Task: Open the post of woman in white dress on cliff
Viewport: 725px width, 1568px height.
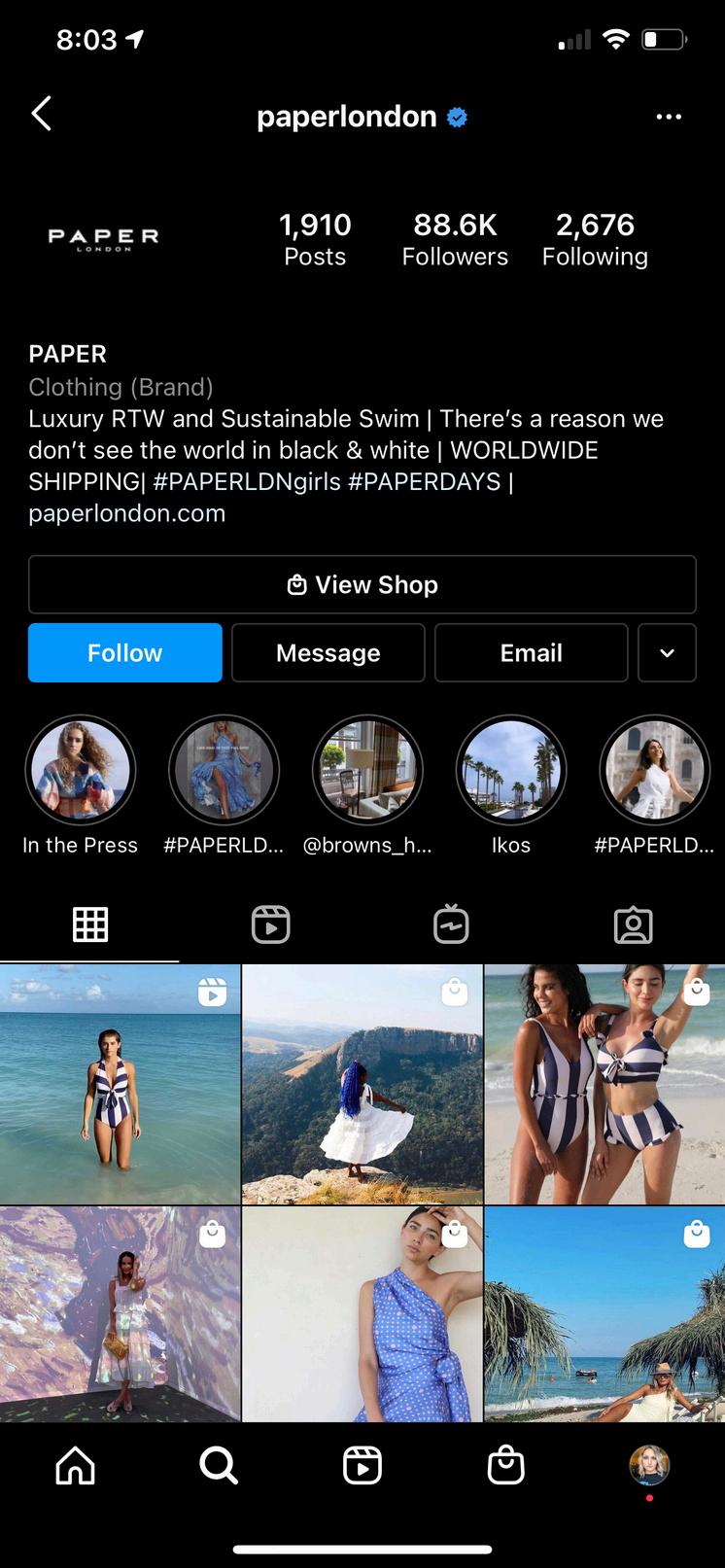Action: (x=362, y=1084)
